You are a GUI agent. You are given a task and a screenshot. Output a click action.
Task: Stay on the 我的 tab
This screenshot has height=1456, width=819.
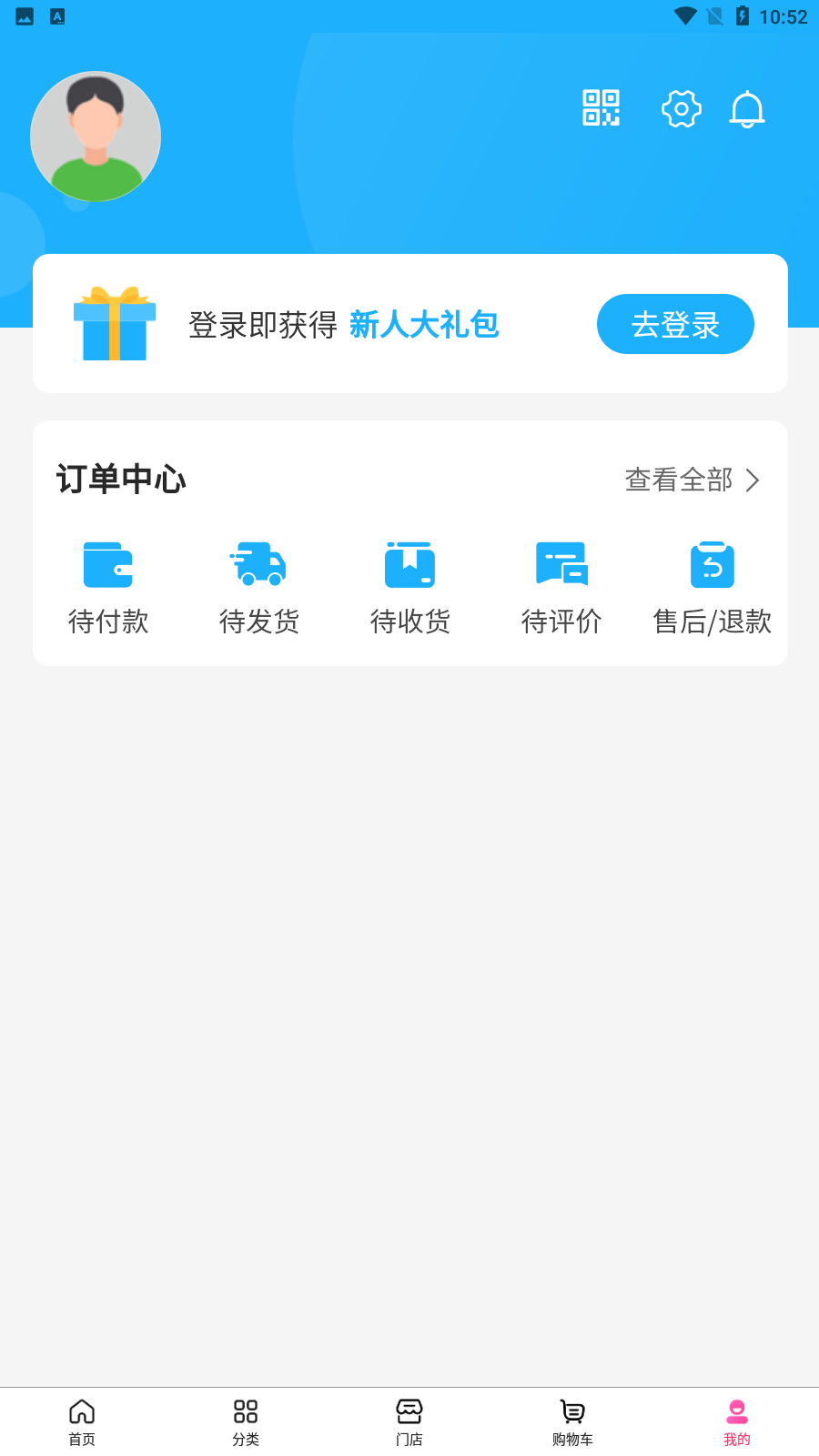click(735, 1412)
